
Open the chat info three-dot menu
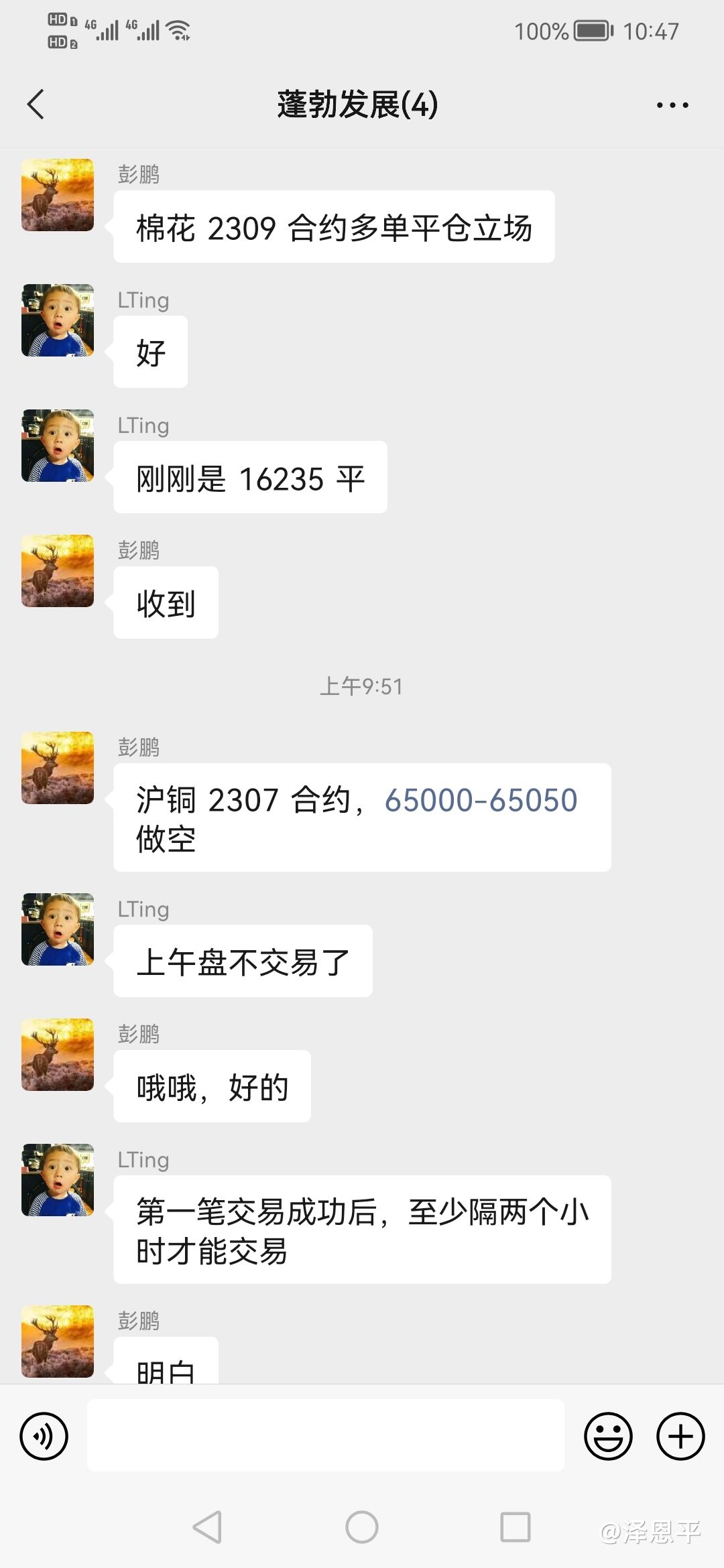(x=672, y=105)
